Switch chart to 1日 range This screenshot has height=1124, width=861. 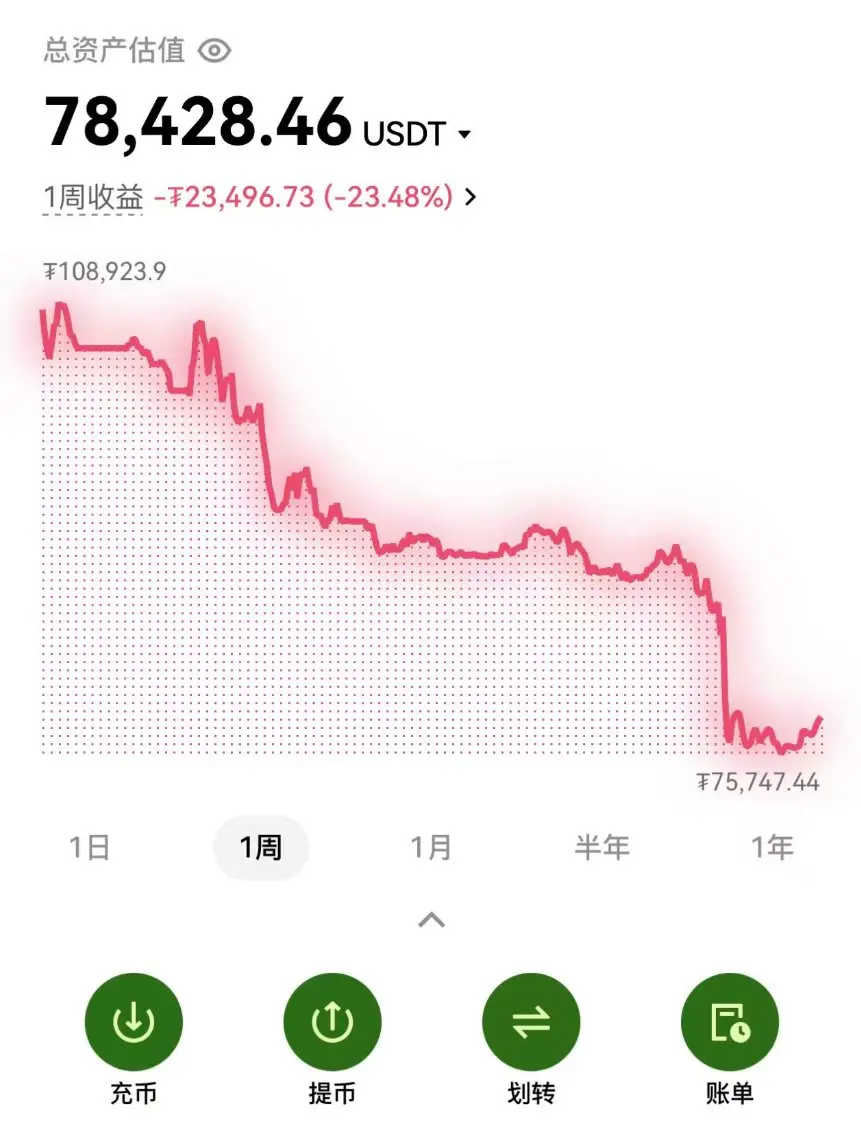tap(89, 848)
